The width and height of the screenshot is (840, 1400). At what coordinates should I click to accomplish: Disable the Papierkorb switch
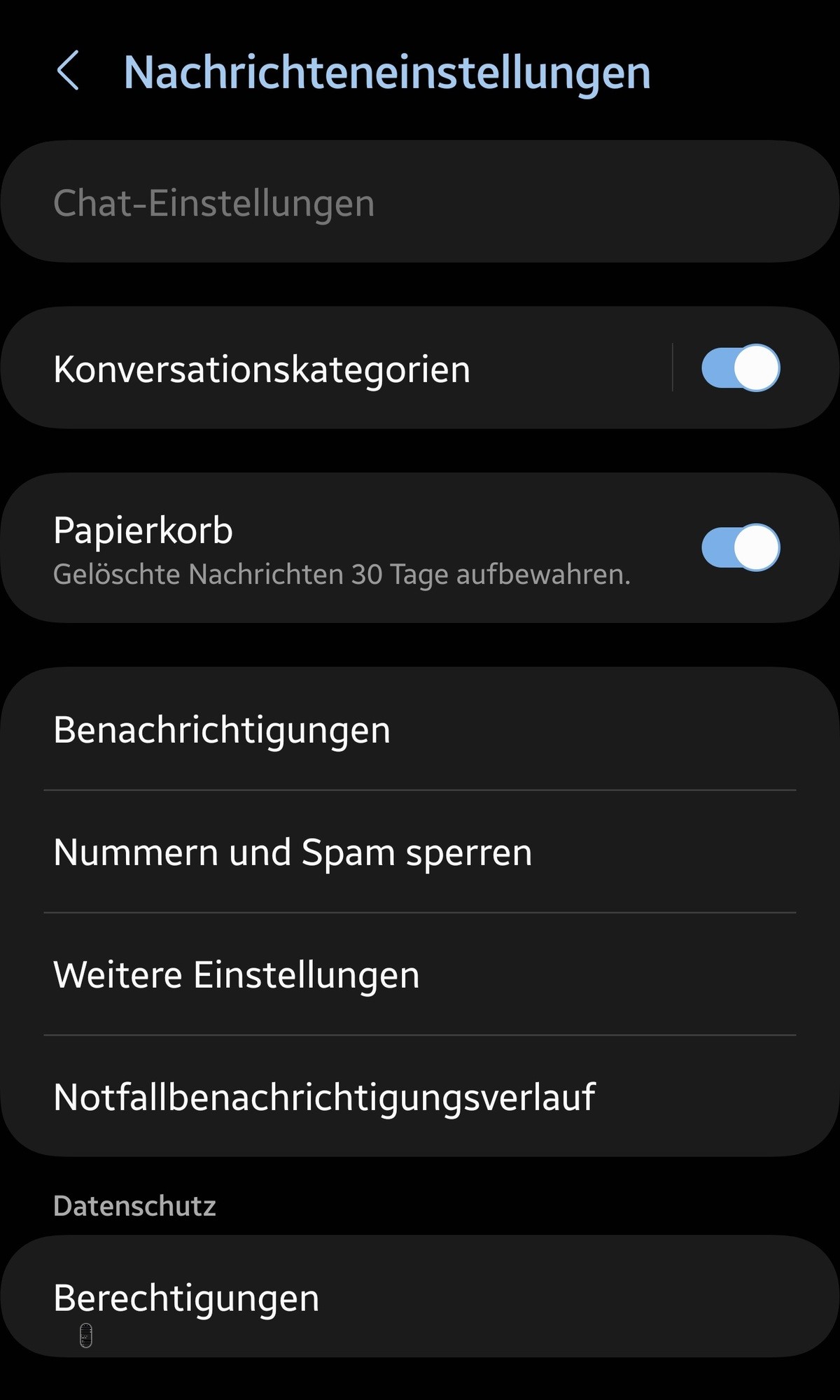coord(741,547)
